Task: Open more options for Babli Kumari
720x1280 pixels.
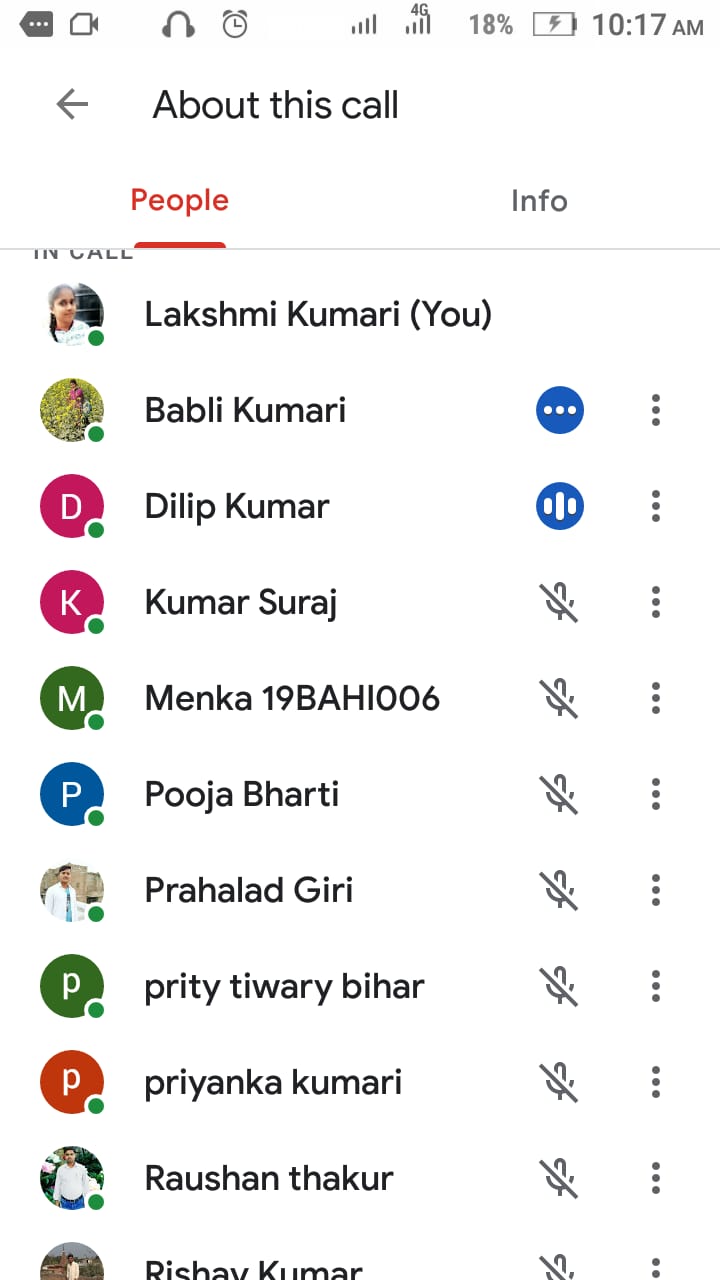Action: pos(656,410)
